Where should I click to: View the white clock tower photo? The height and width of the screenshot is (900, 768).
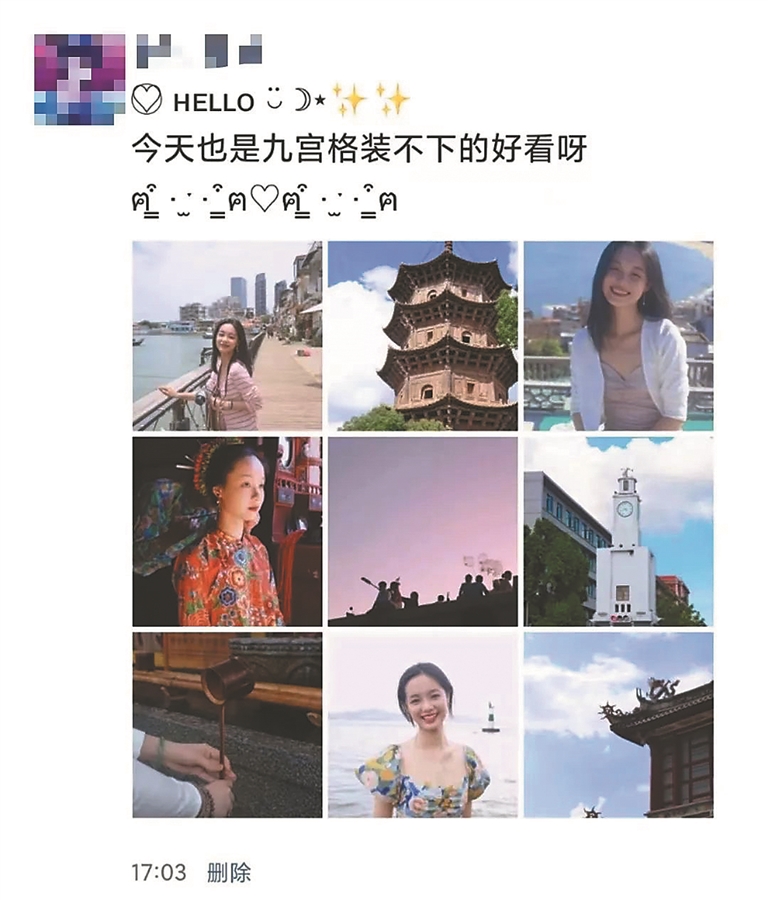coord(618,531)
